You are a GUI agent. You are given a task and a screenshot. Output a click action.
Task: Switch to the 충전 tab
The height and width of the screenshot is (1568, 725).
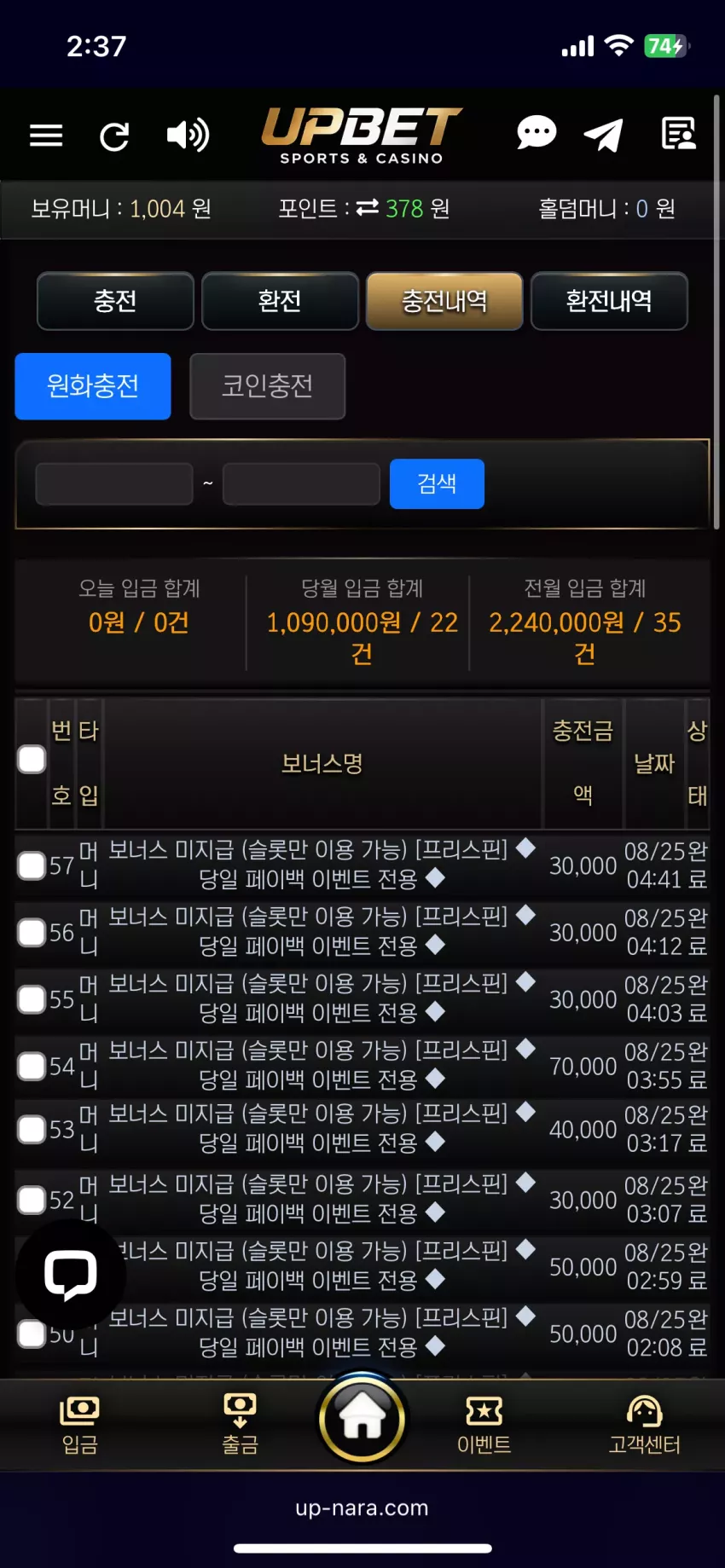tap(115, 301)
